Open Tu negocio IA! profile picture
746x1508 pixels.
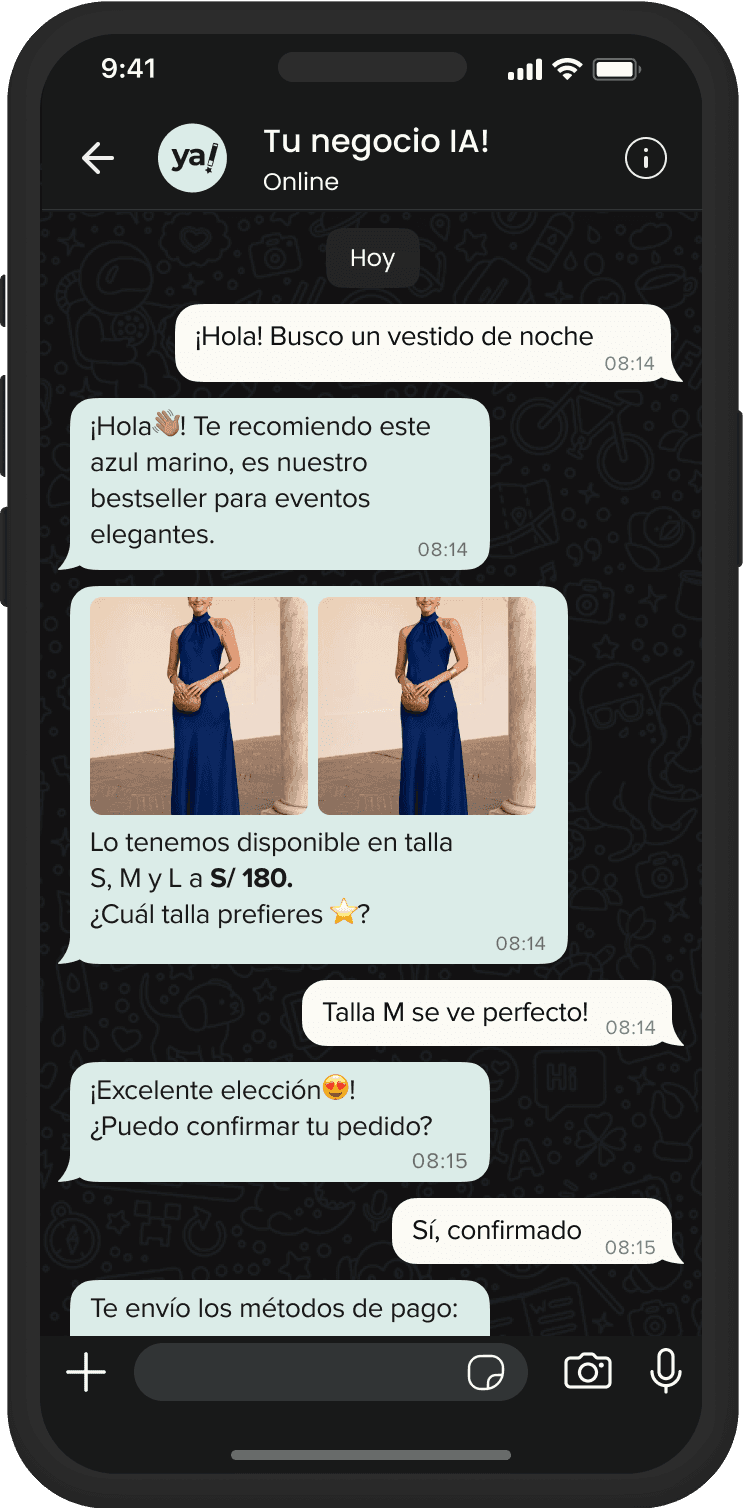pyautogui.click(x=193, y=158)
